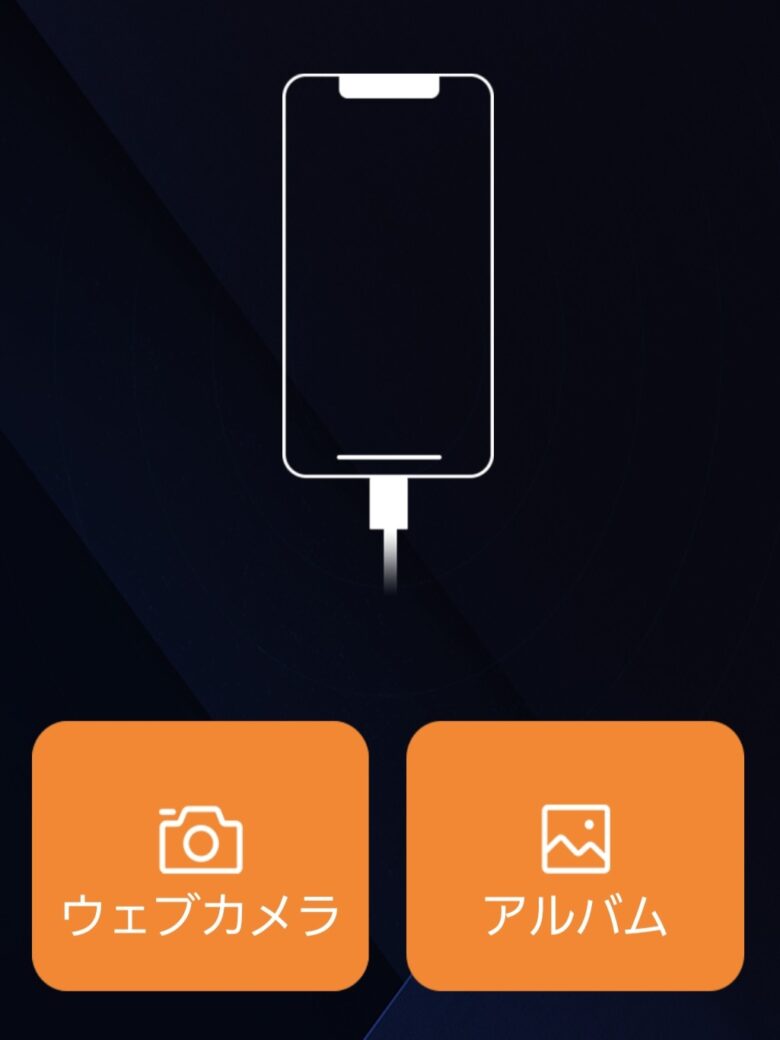
Task: Select the アルバム (album) button
Action: click(575, 856)
